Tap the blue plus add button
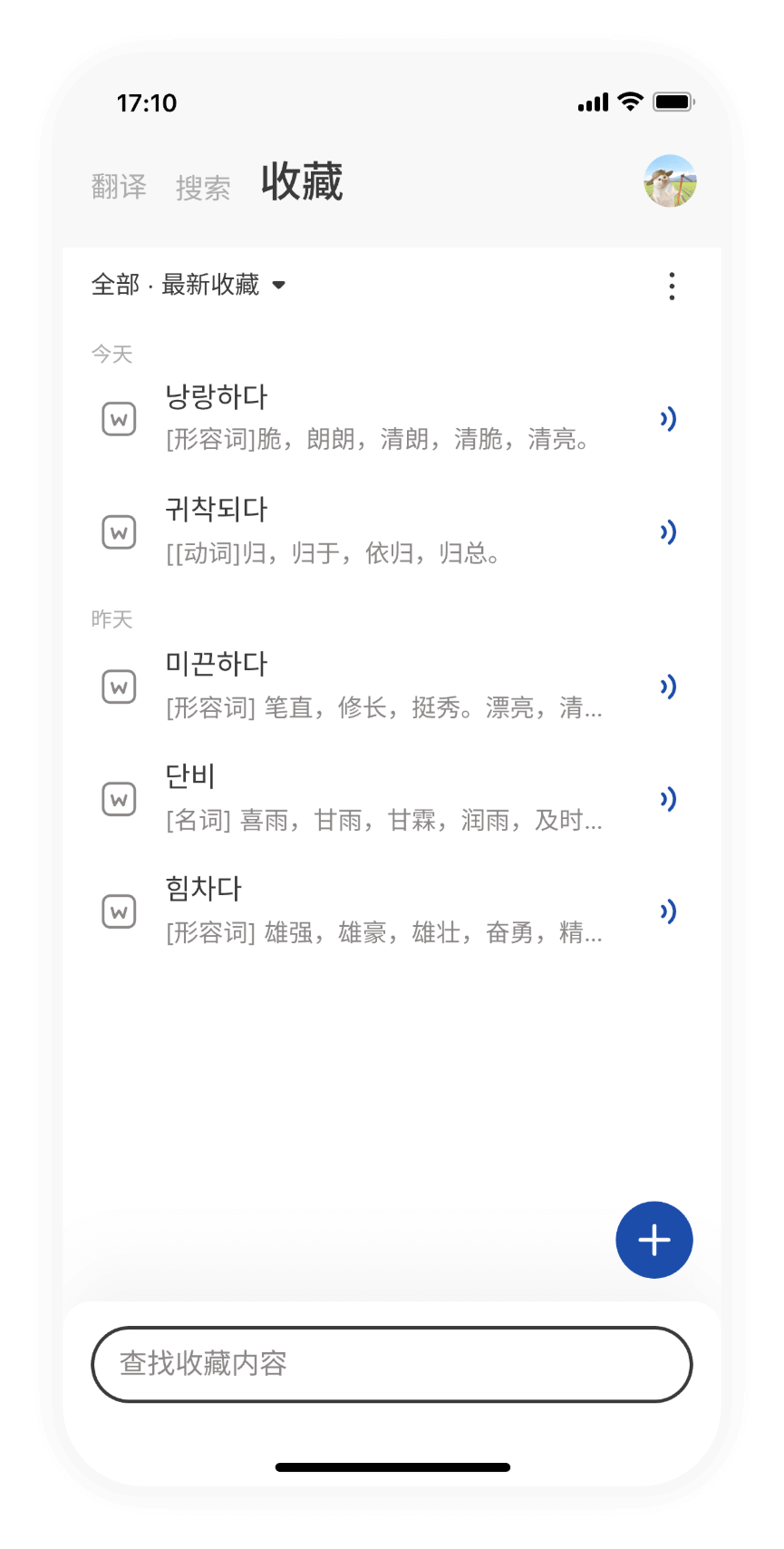Viewport: 784px width, 1549px height. 653,1240
